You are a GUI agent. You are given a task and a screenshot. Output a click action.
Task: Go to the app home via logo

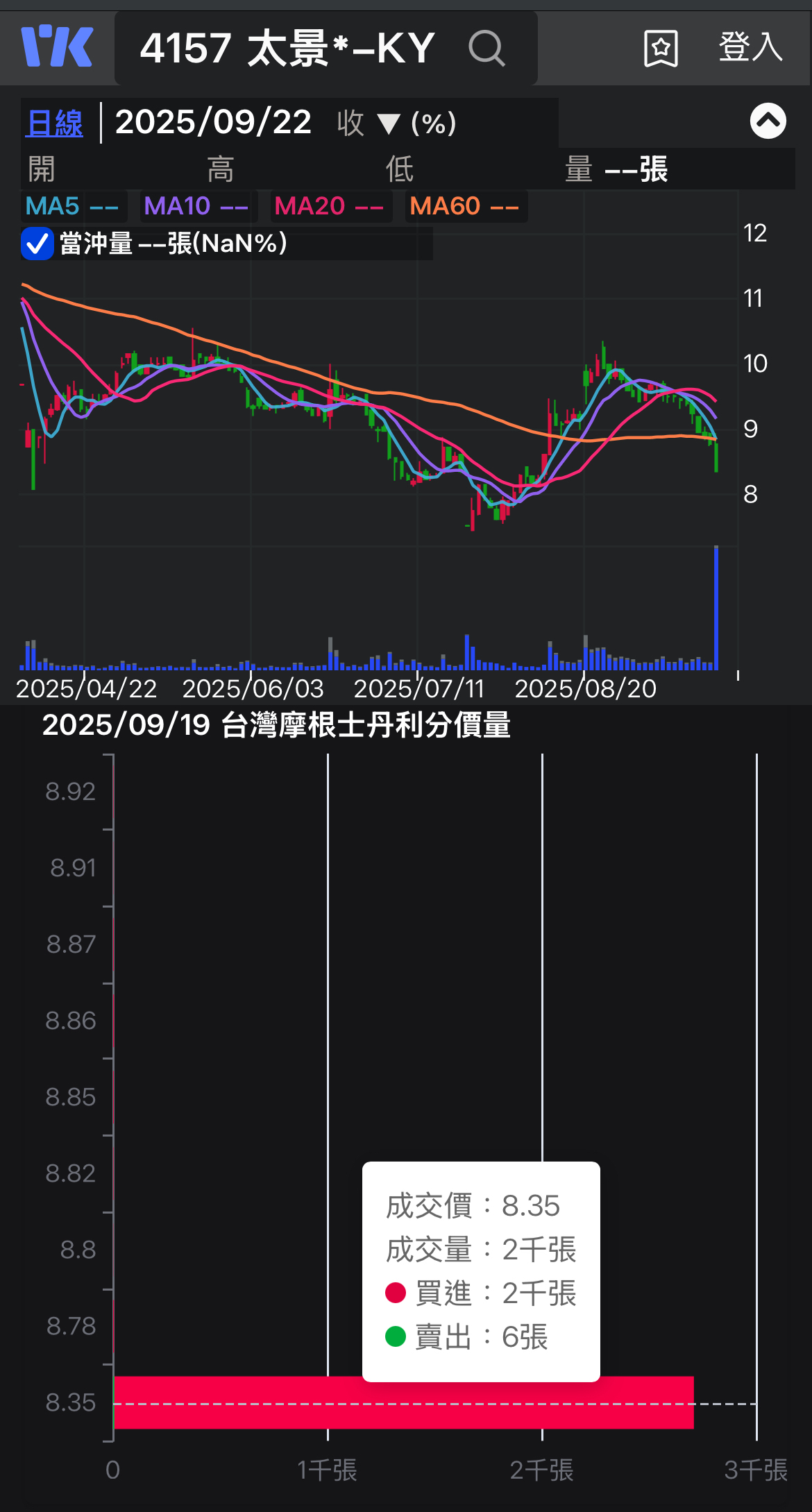tap(57, 47)
